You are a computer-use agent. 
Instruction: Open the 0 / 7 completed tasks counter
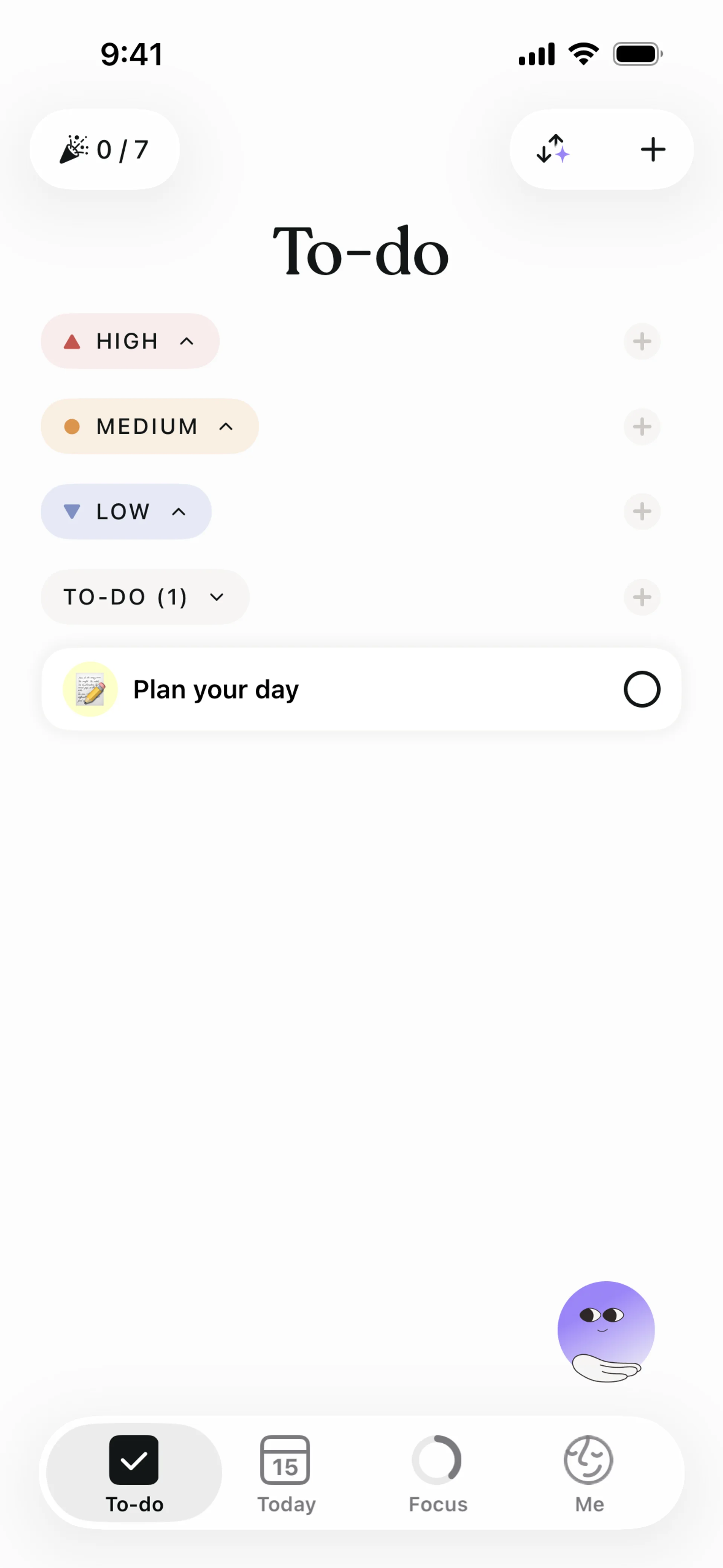(105, 149)
